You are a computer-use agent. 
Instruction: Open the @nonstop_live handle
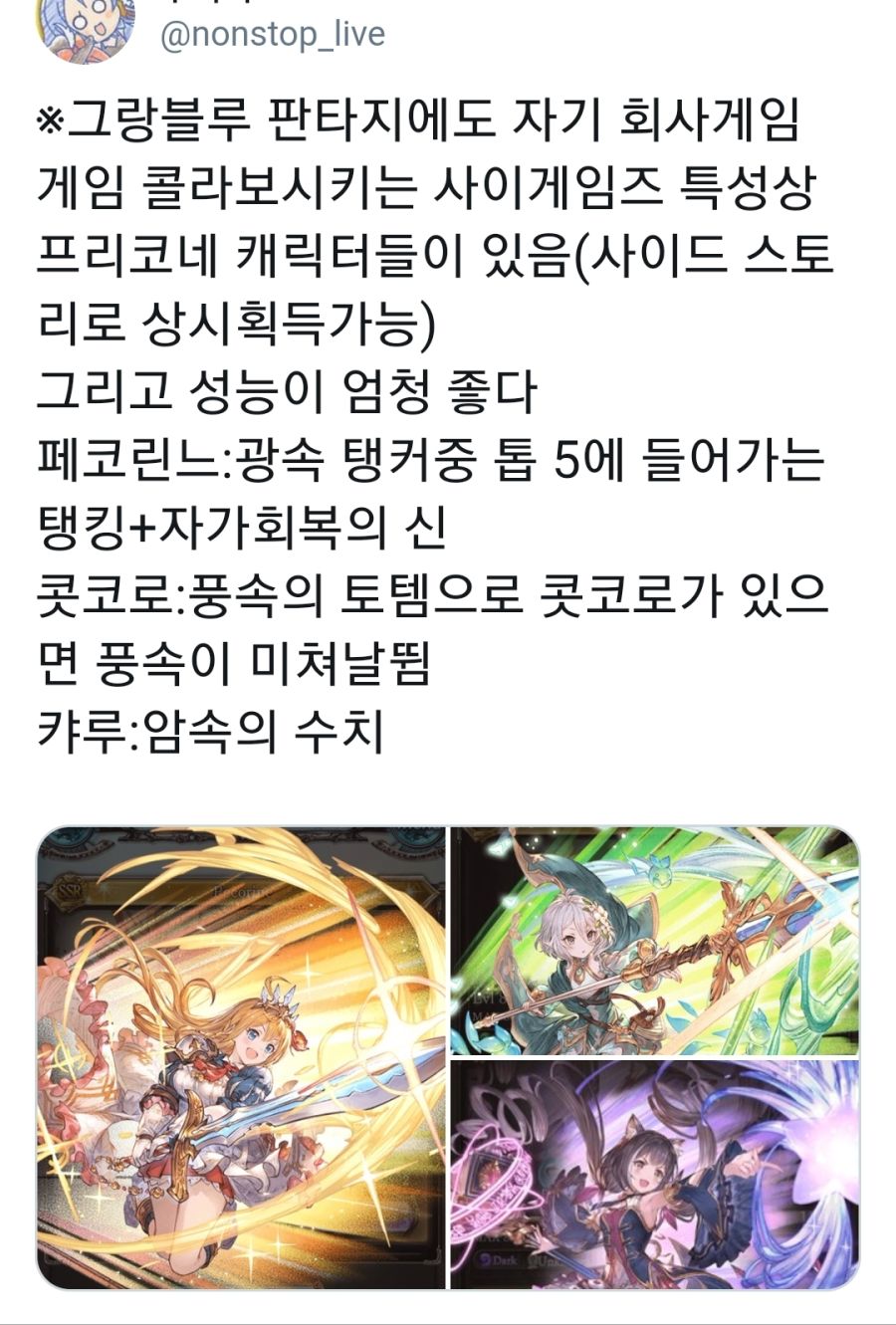(x=272, y=36)
